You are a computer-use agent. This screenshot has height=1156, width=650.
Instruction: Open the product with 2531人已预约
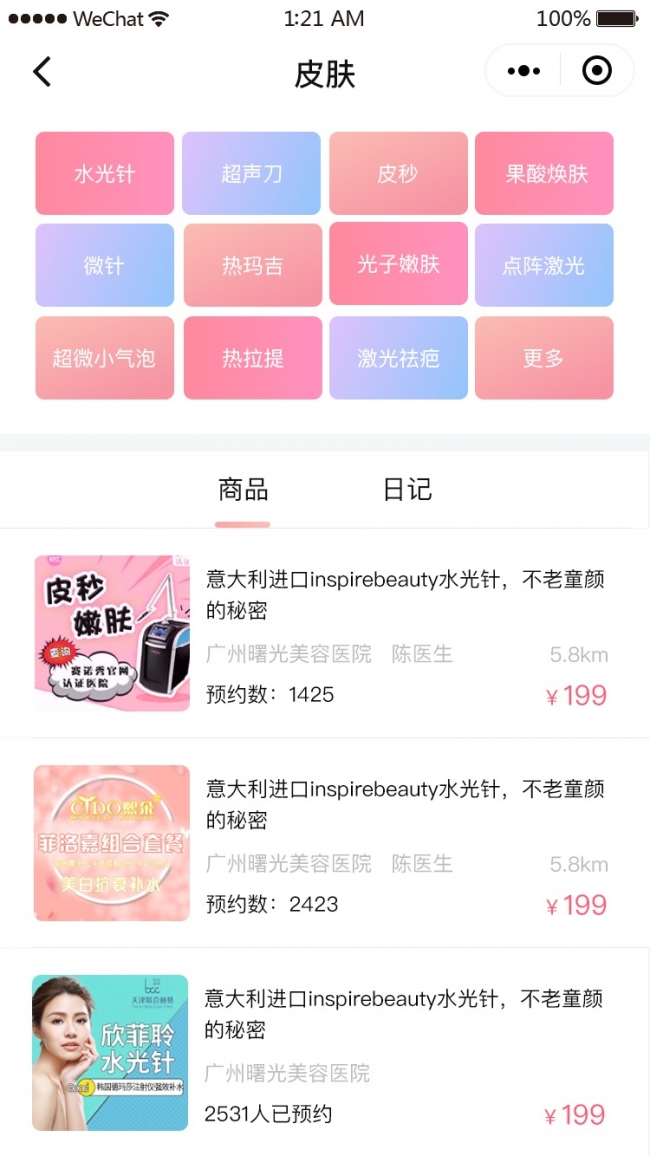[324, 1053]
